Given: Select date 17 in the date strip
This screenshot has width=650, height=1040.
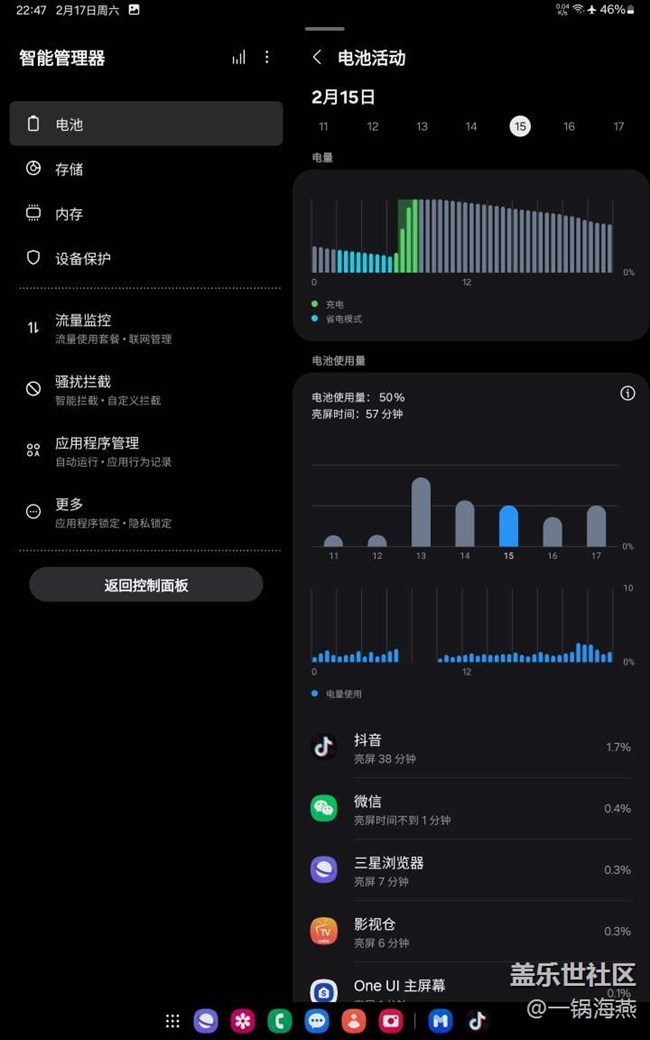Looking at the screenshot, I should pyautogui.click(x=618, y=126).
